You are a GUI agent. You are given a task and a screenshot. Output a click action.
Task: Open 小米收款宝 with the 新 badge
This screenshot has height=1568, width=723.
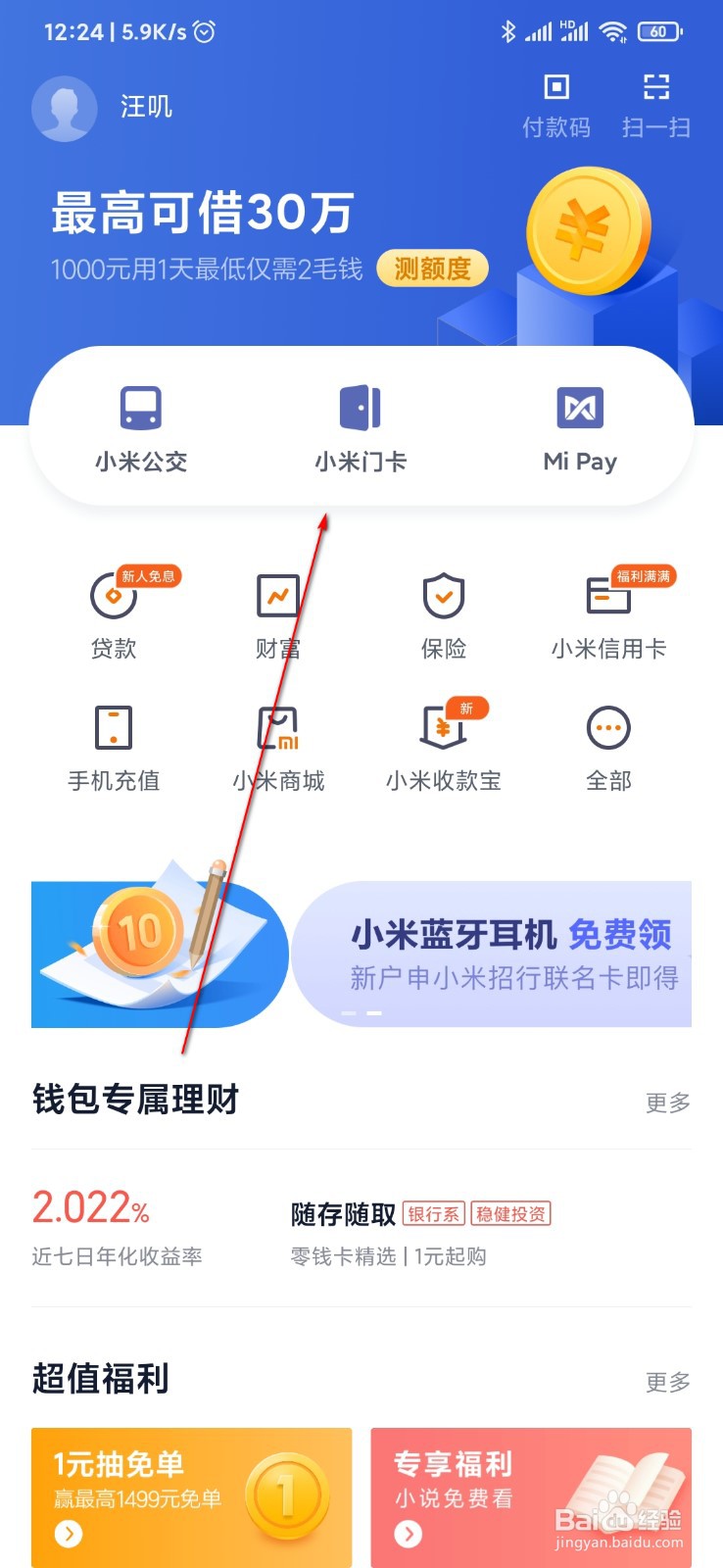click(443, 747)
